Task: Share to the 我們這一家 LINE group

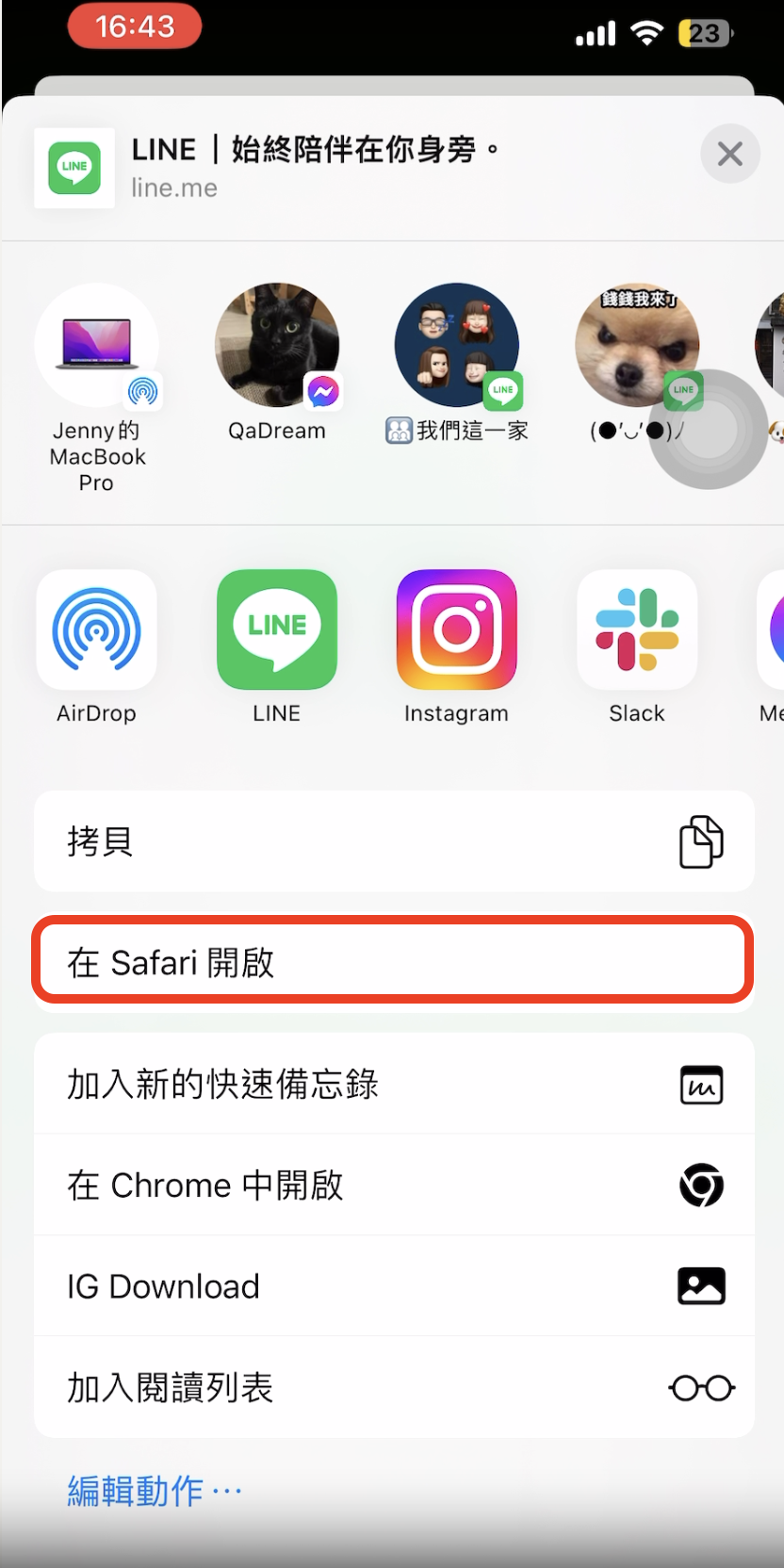Action: [x=457, y=363]
